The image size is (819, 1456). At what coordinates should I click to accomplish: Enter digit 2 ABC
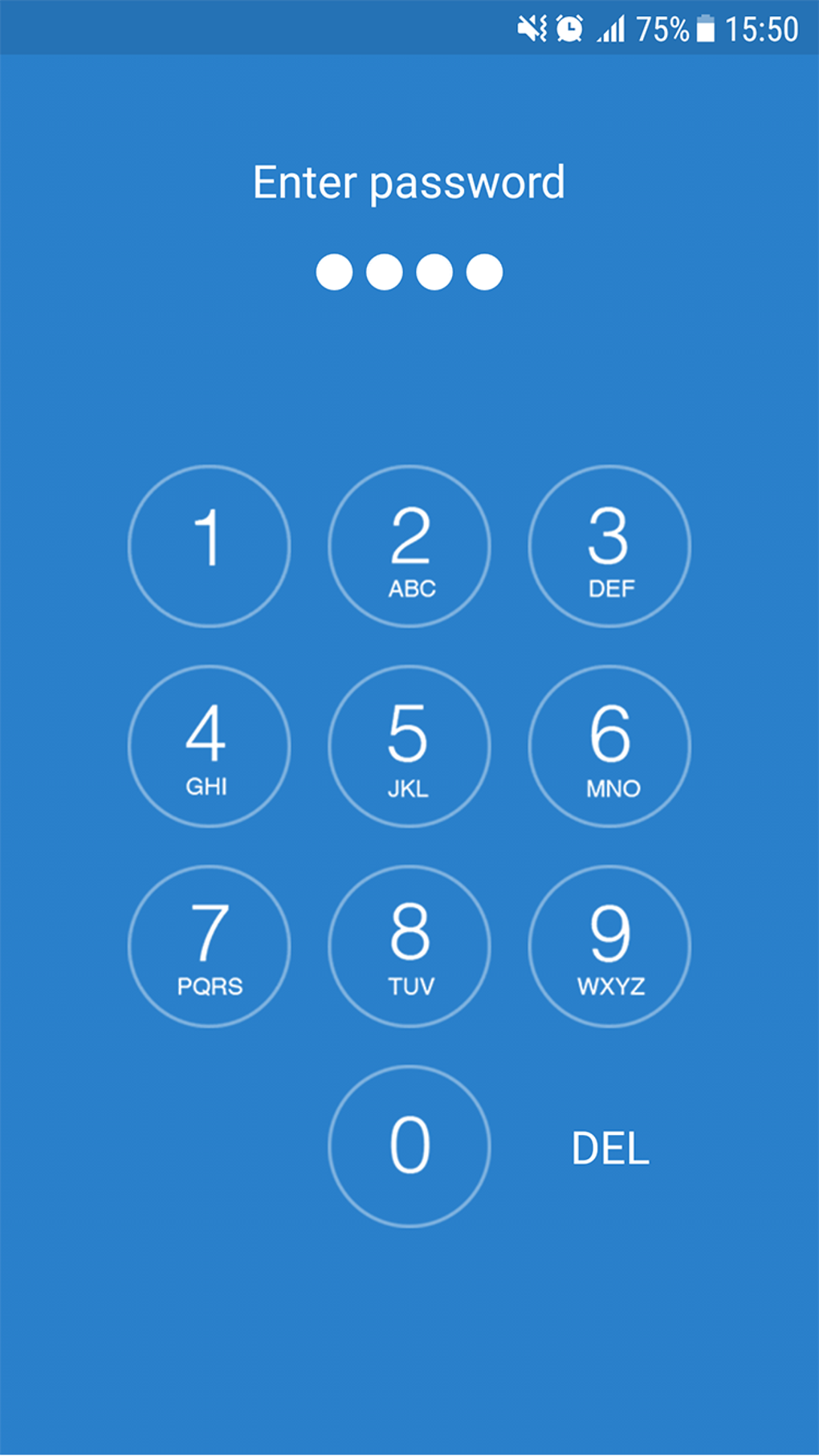(409, 547)
